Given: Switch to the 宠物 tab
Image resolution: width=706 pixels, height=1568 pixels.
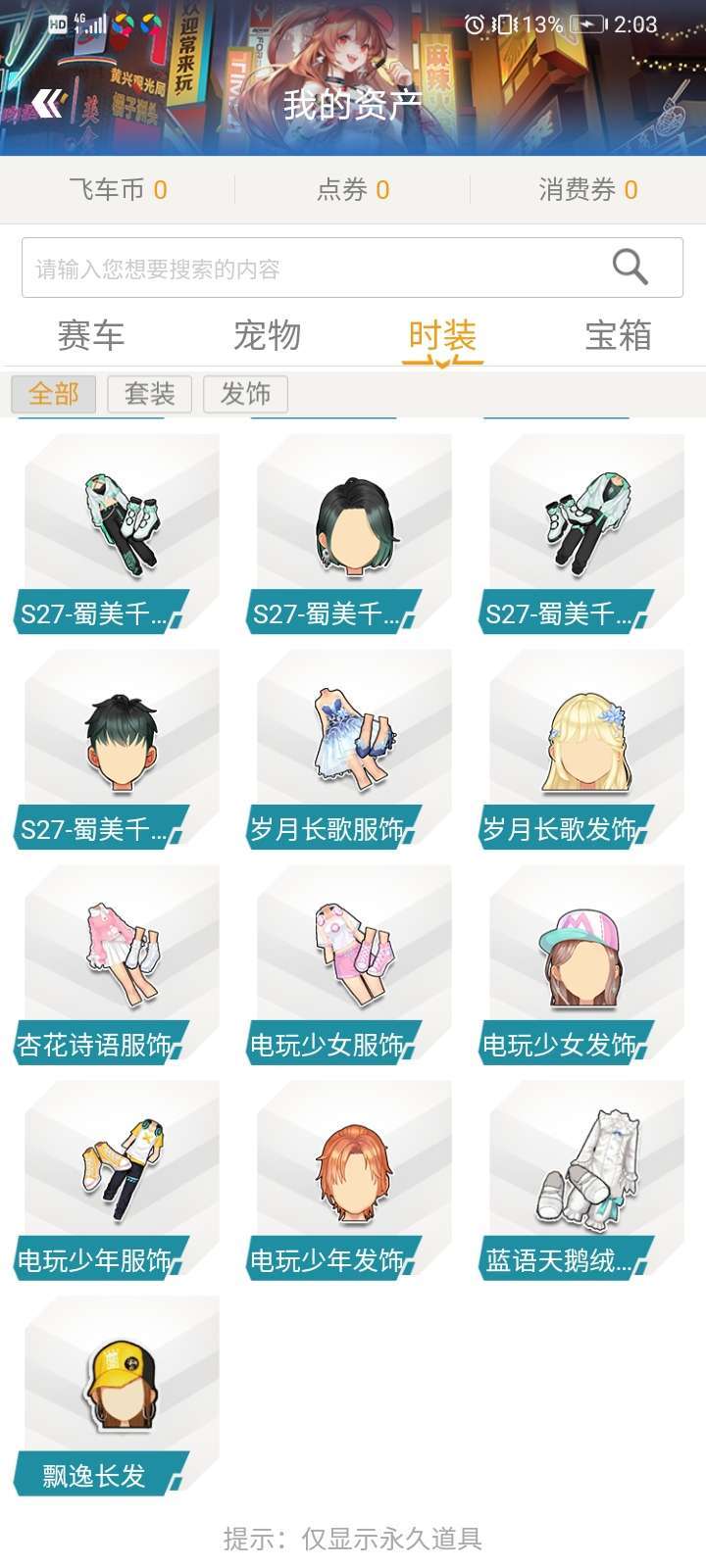Looking at the screenshot, I should click(267, 336).
